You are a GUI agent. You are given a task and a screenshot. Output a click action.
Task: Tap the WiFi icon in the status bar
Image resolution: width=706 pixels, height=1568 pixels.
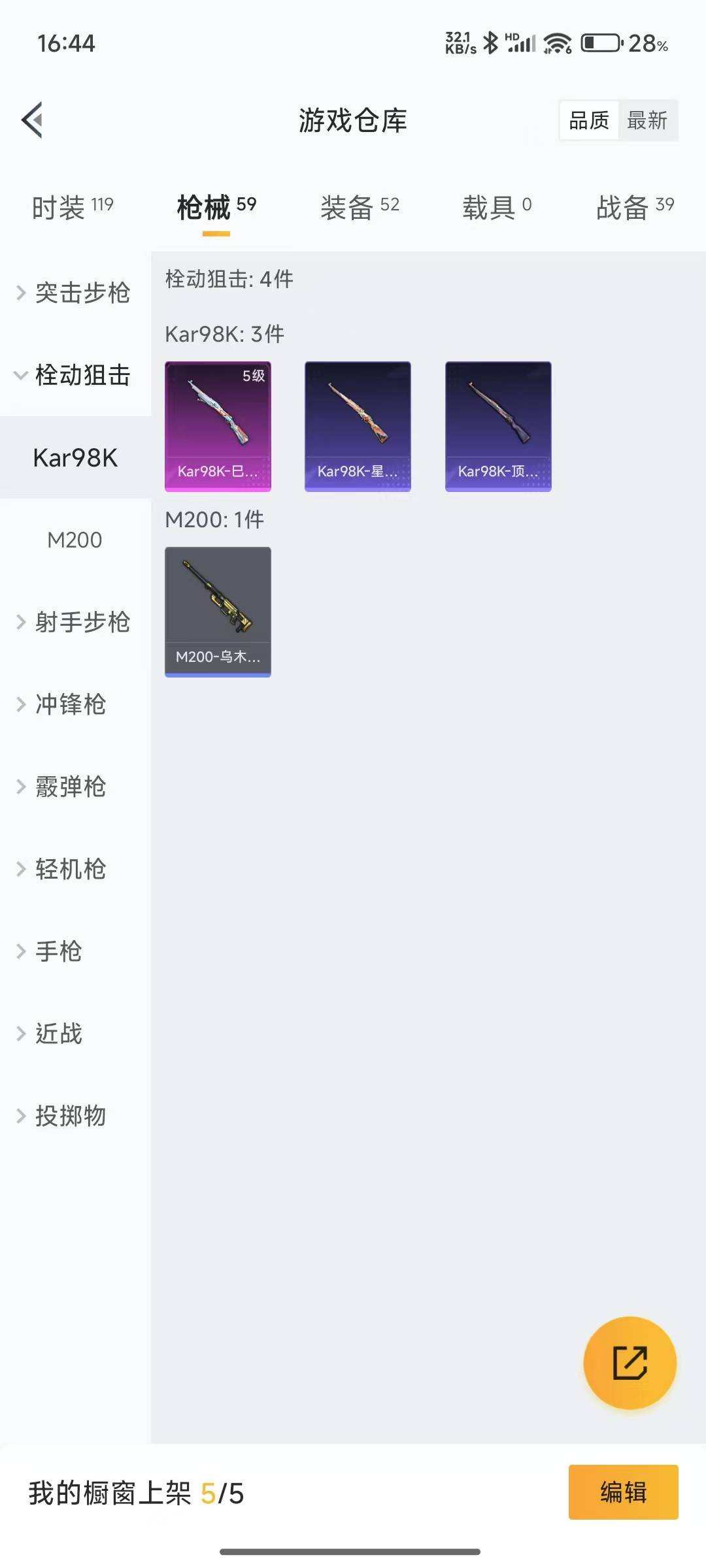tap(555, 42)
